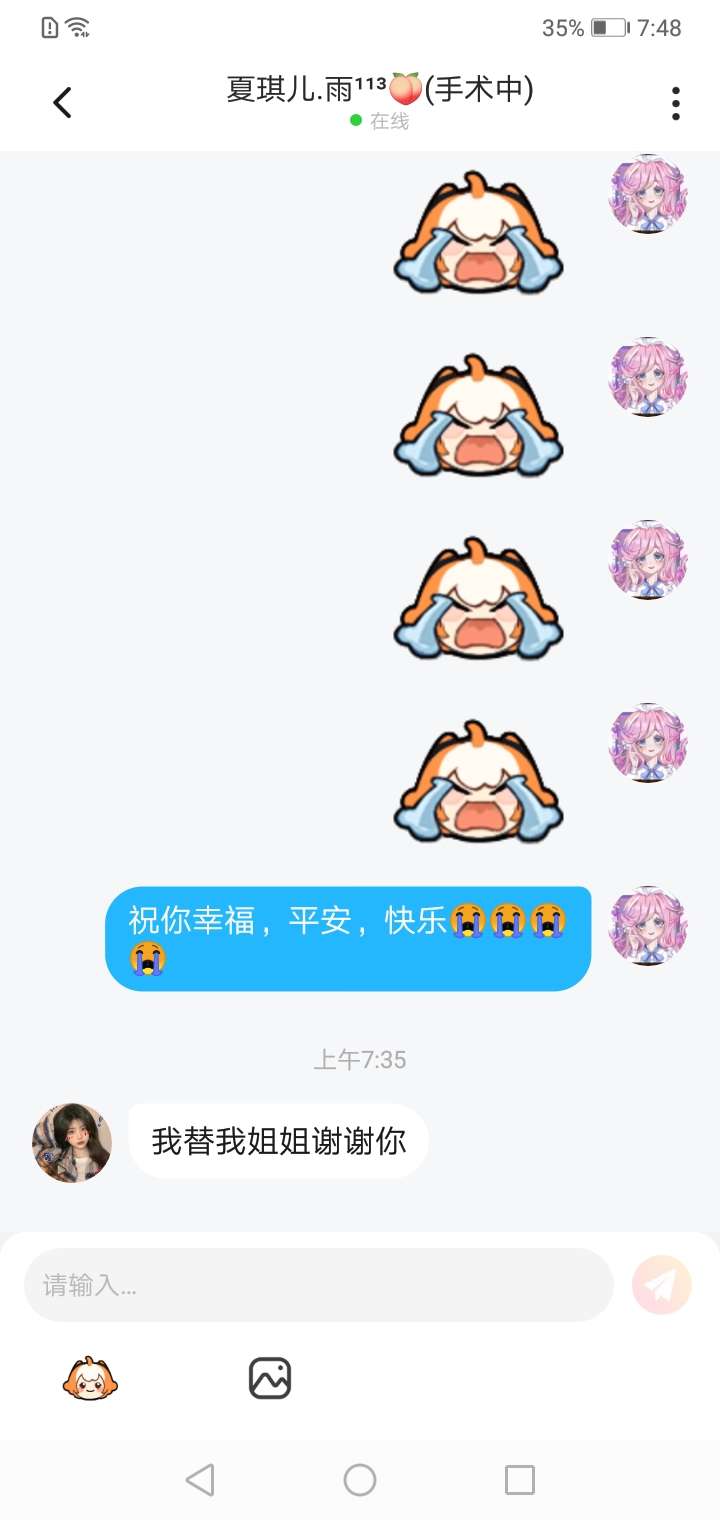
Task: View the avatar beside 我替我姐姐谢谢你
Action: [x=72, y=1143]
